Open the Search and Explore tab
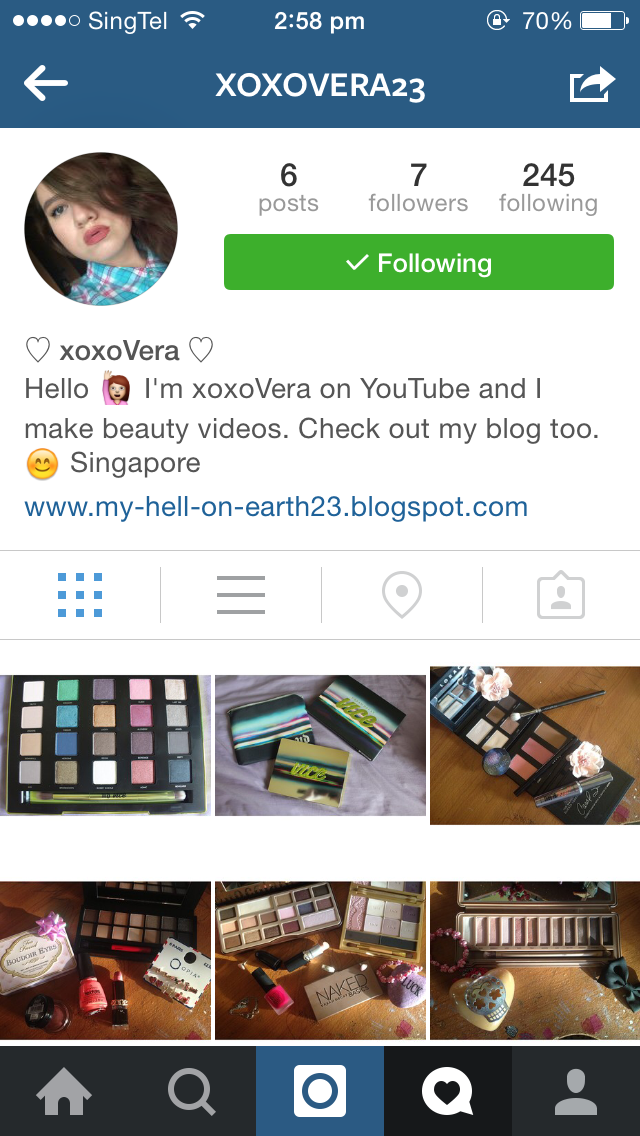 click(191, 1091)
